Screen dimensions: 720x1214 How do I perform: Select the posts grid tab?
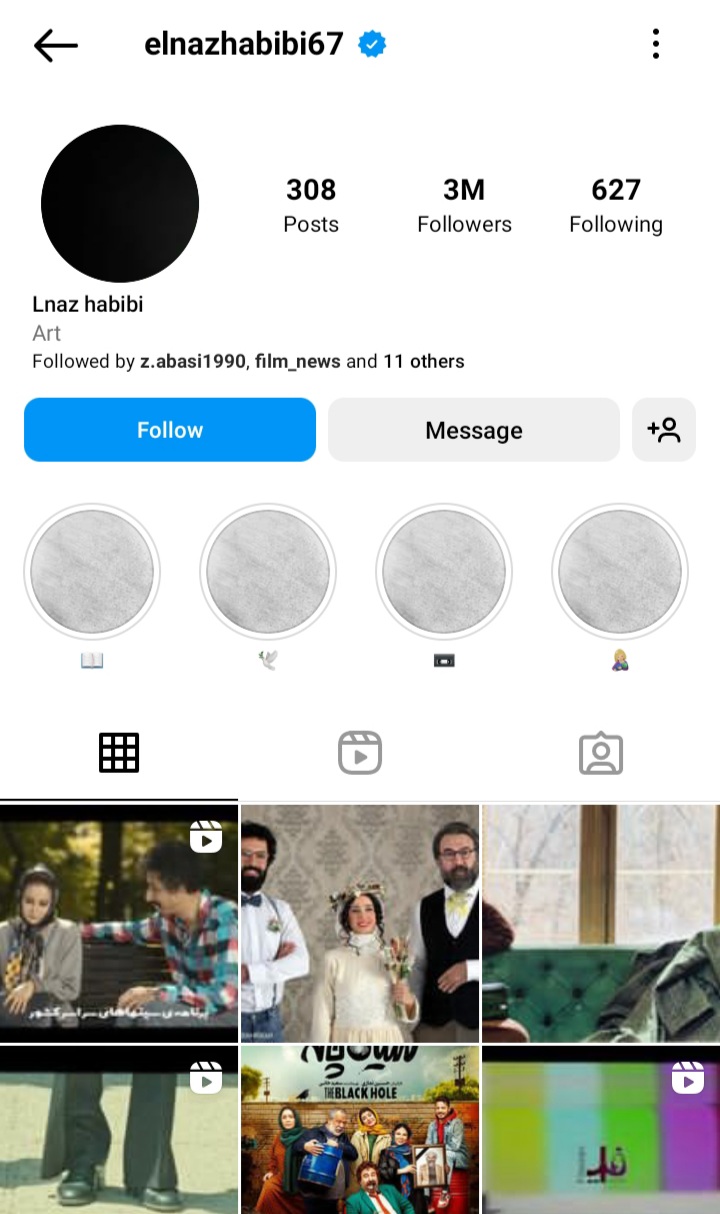coord(119,753)
